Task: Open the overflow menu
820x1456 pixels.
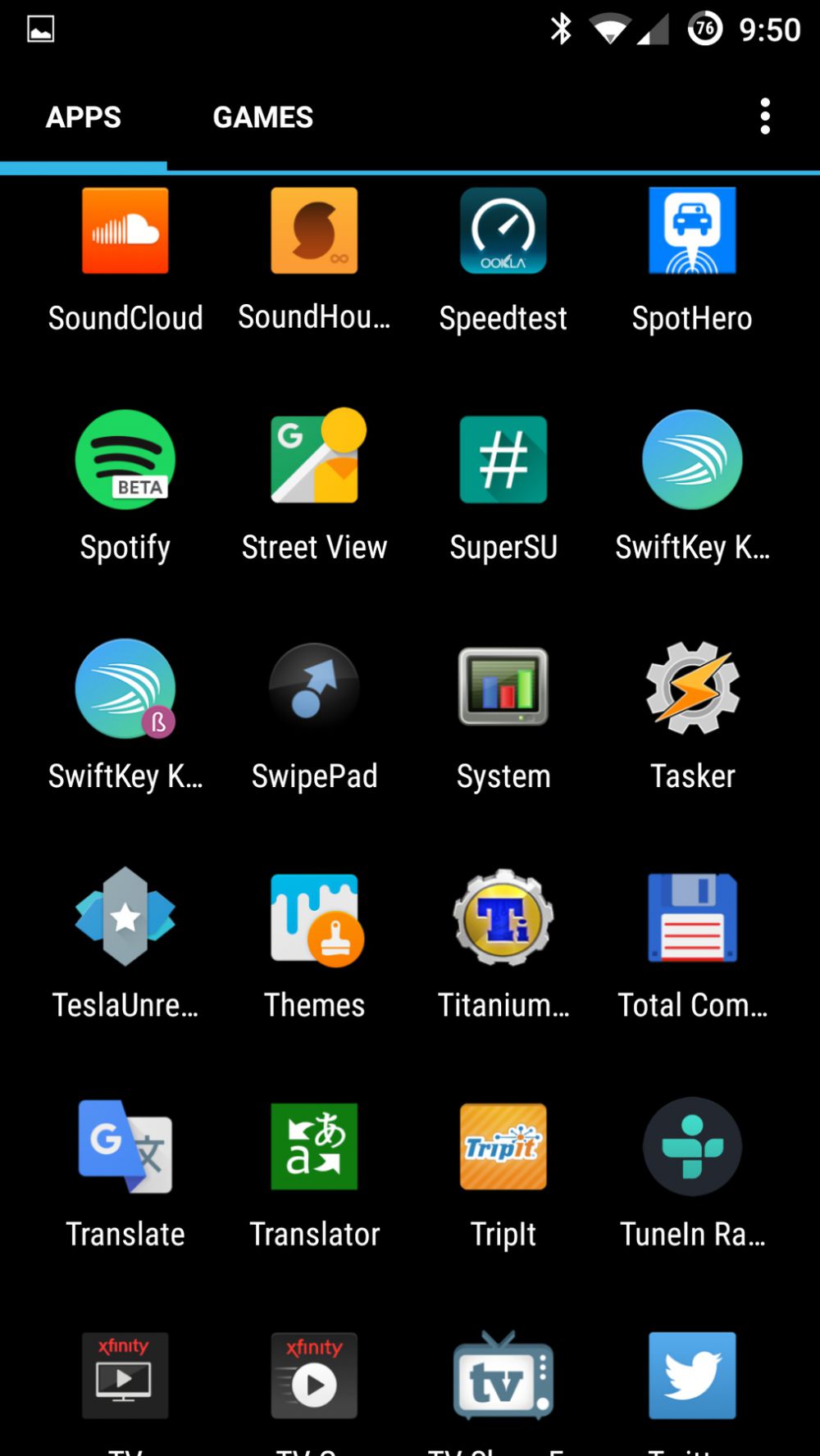Action: 764,116
